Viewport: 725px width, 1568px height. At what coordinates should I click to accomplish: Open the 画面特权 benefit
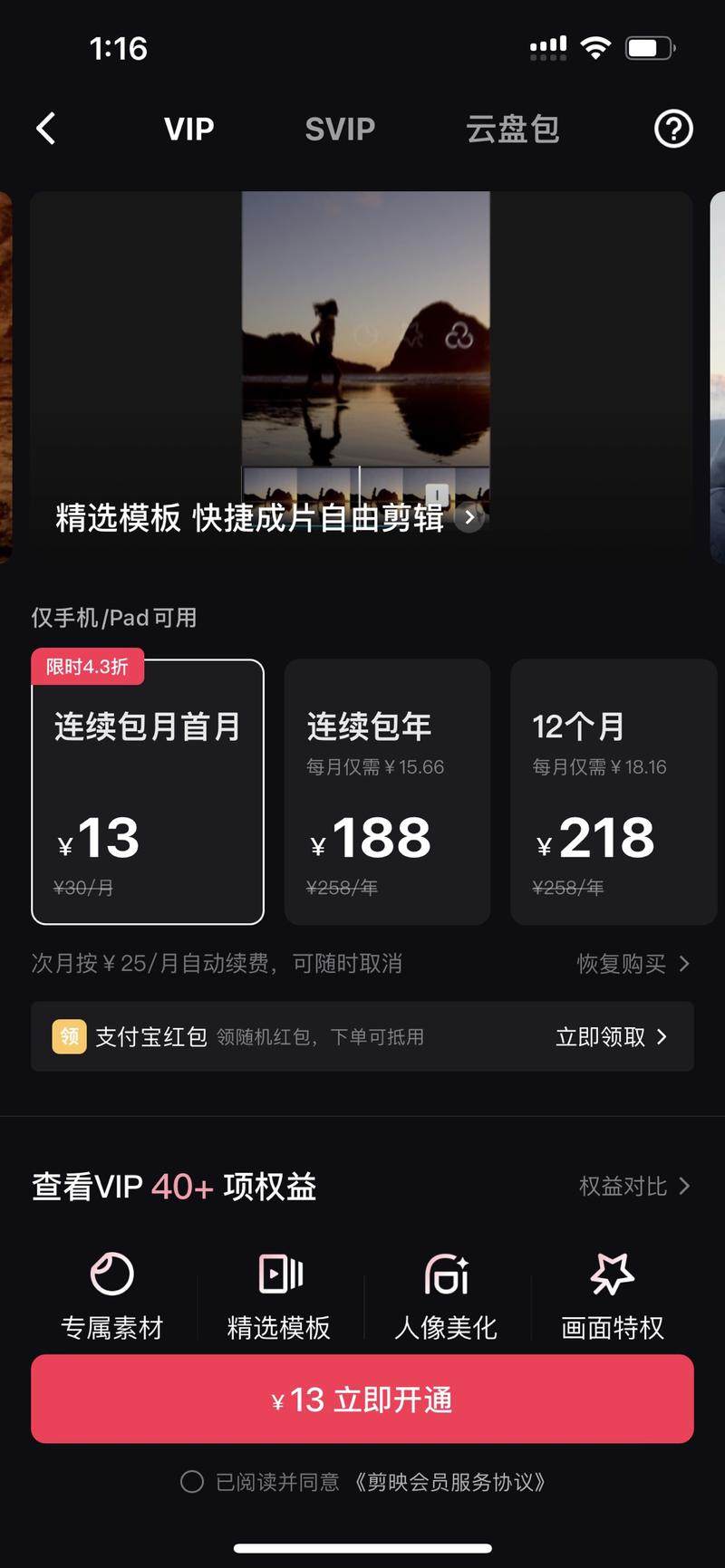click(613, 1295)
